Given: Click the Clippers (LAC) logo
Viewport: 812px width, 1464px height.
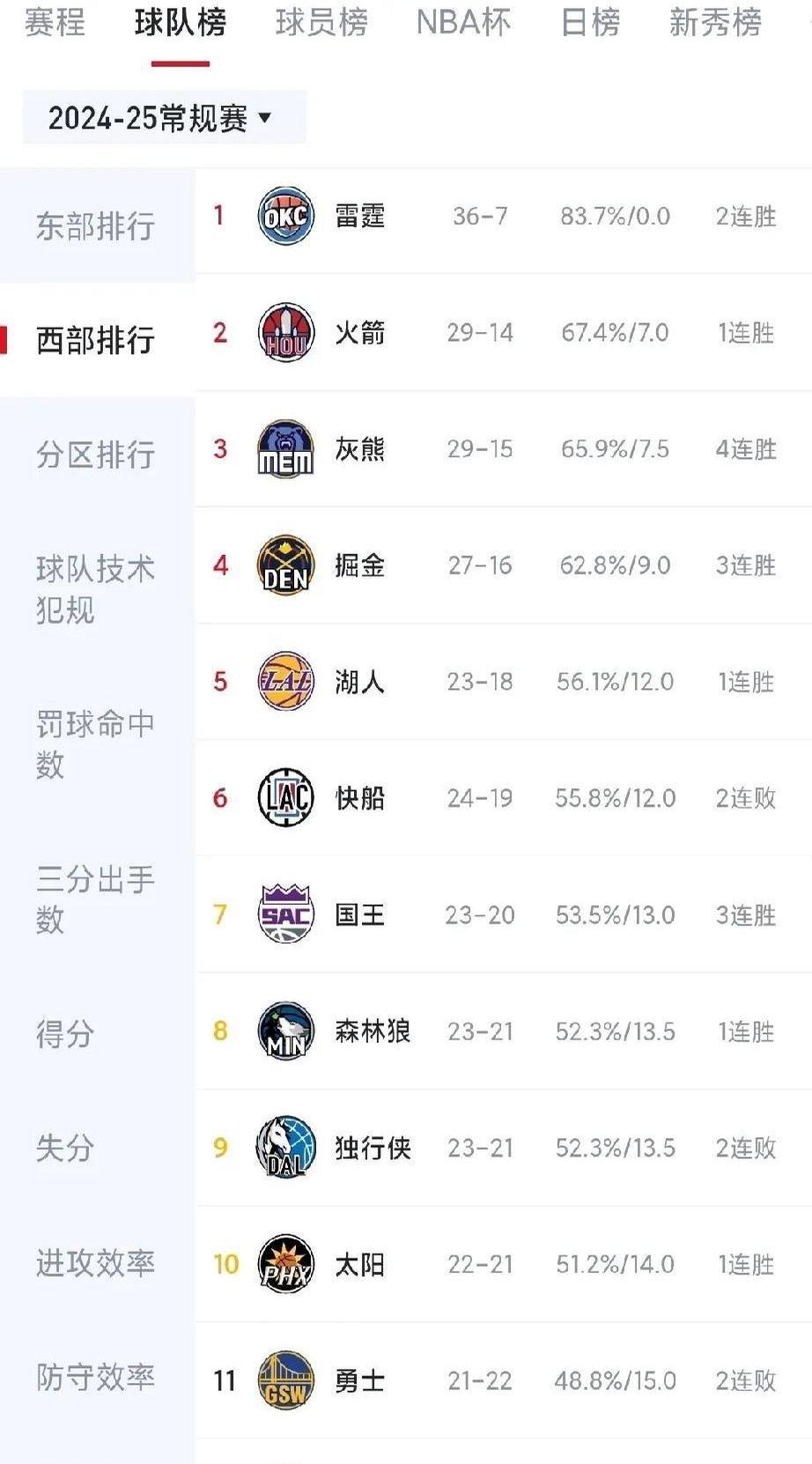Looking at the screenshot, I should (284, 798).
